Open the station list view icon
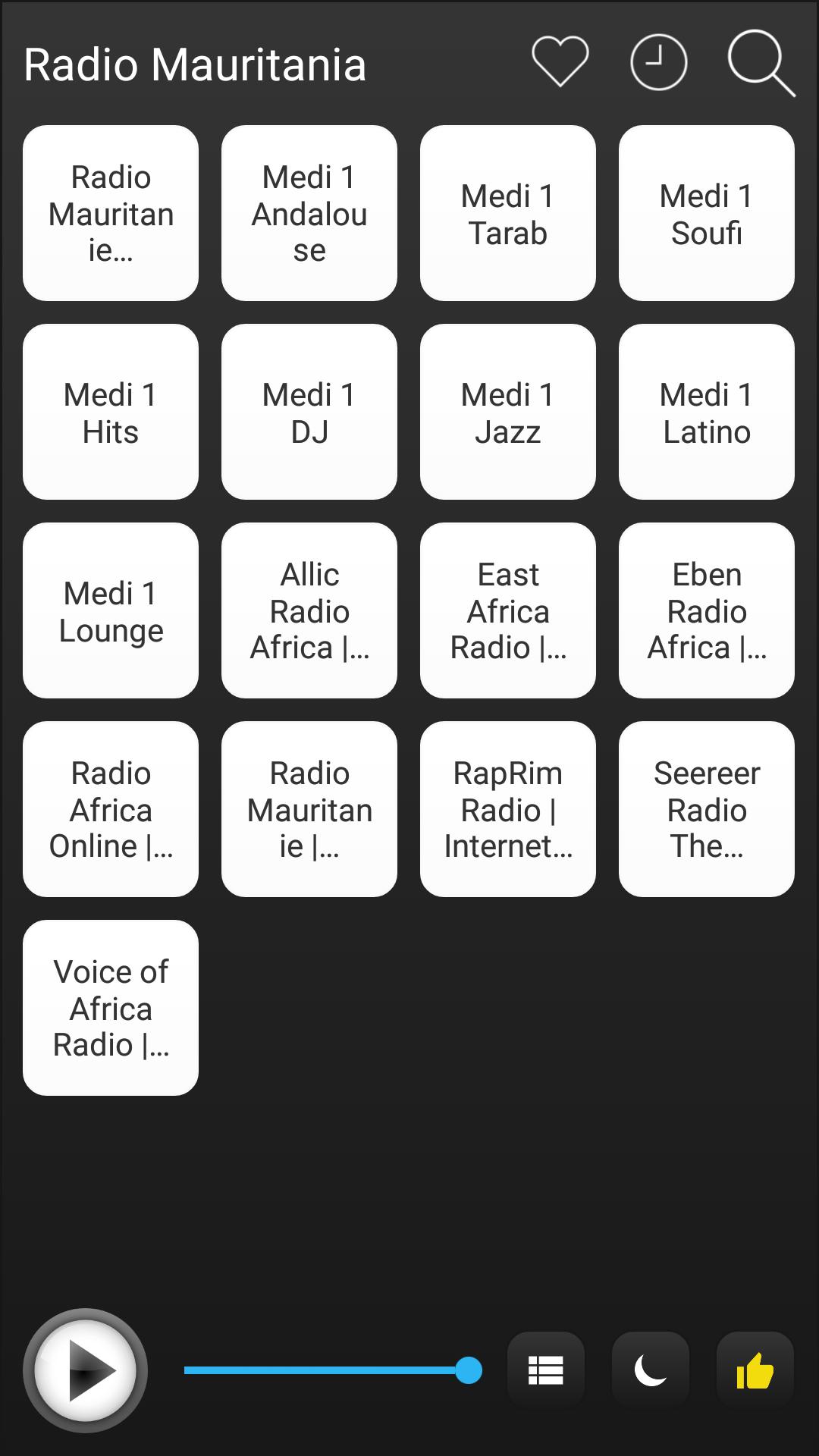This screenshot has height=1456, width=819. pos(545,1370)
